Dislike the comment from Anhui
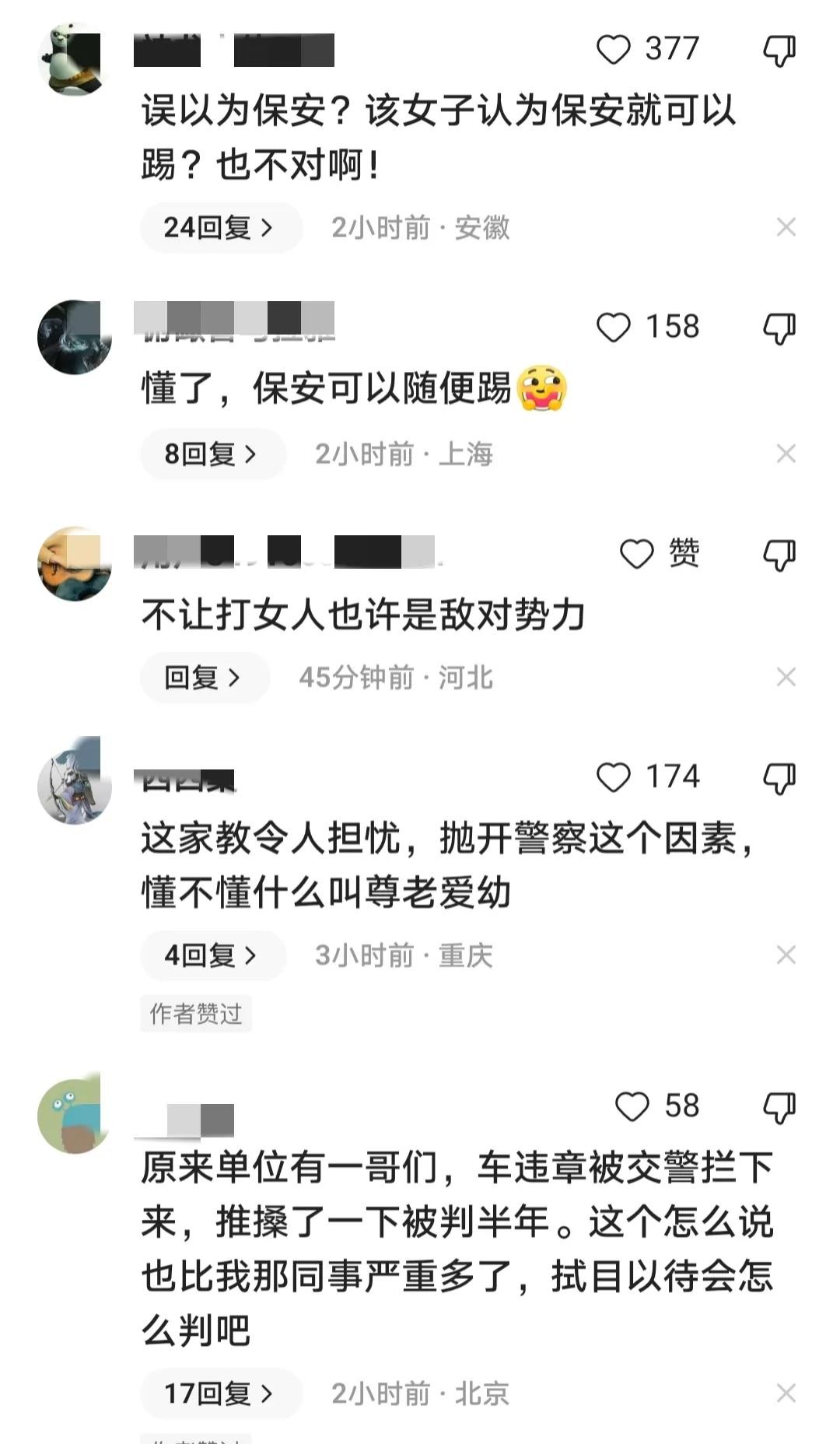The image size is (840, 1444). [x=779, y=51]
